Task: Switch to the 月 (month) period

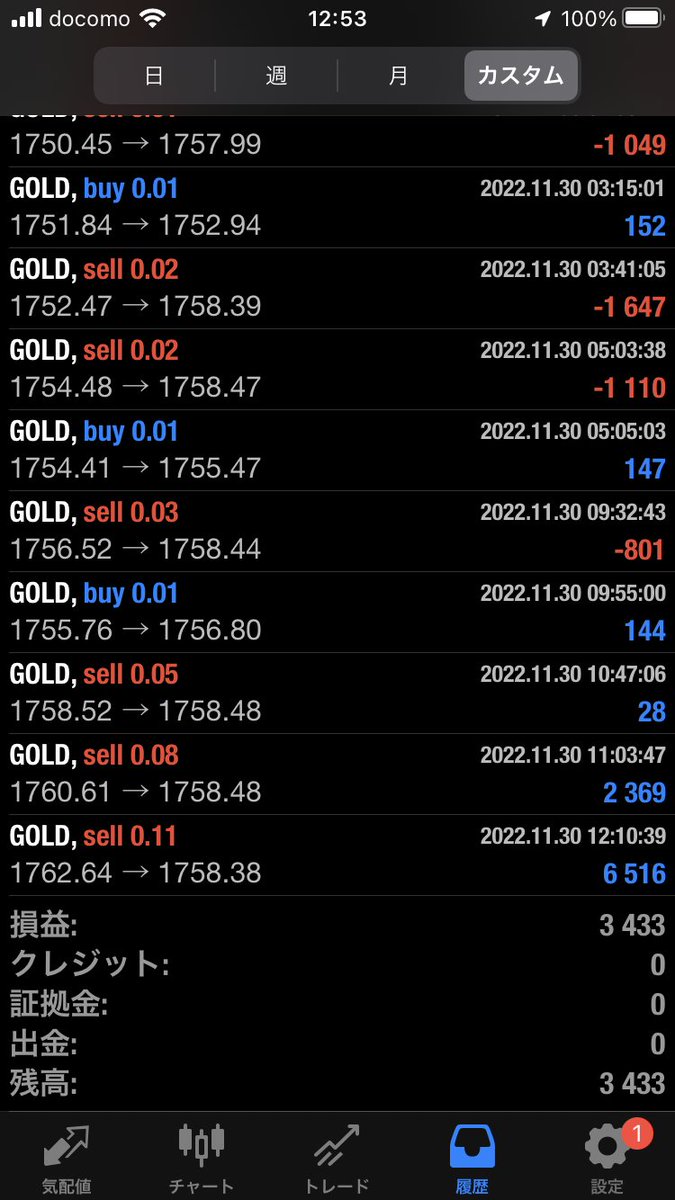Action: [x=398, y=75]
